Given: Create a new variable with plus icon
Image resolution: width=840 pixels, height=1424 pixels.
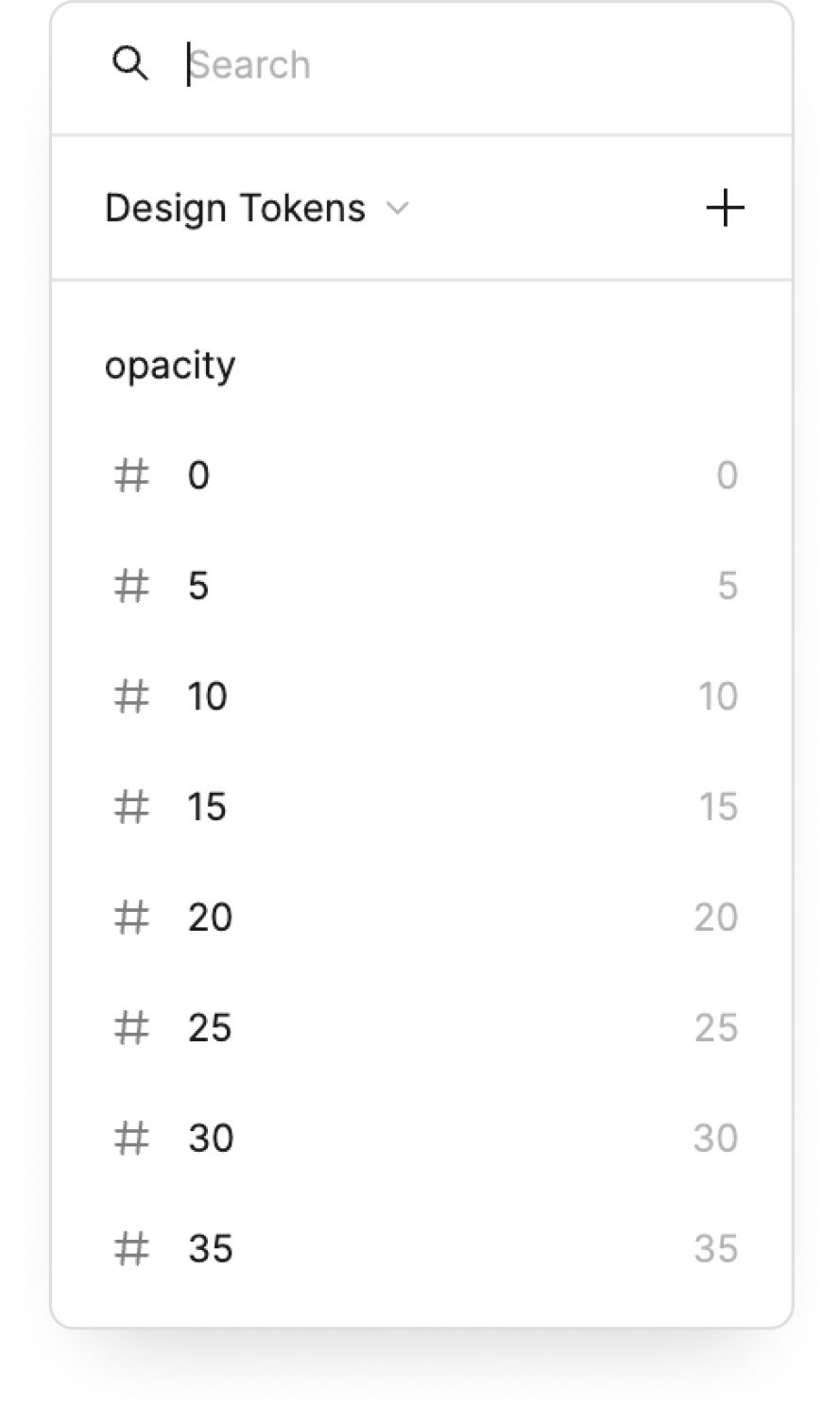Looking at the screenshot, I should (725, 208).
